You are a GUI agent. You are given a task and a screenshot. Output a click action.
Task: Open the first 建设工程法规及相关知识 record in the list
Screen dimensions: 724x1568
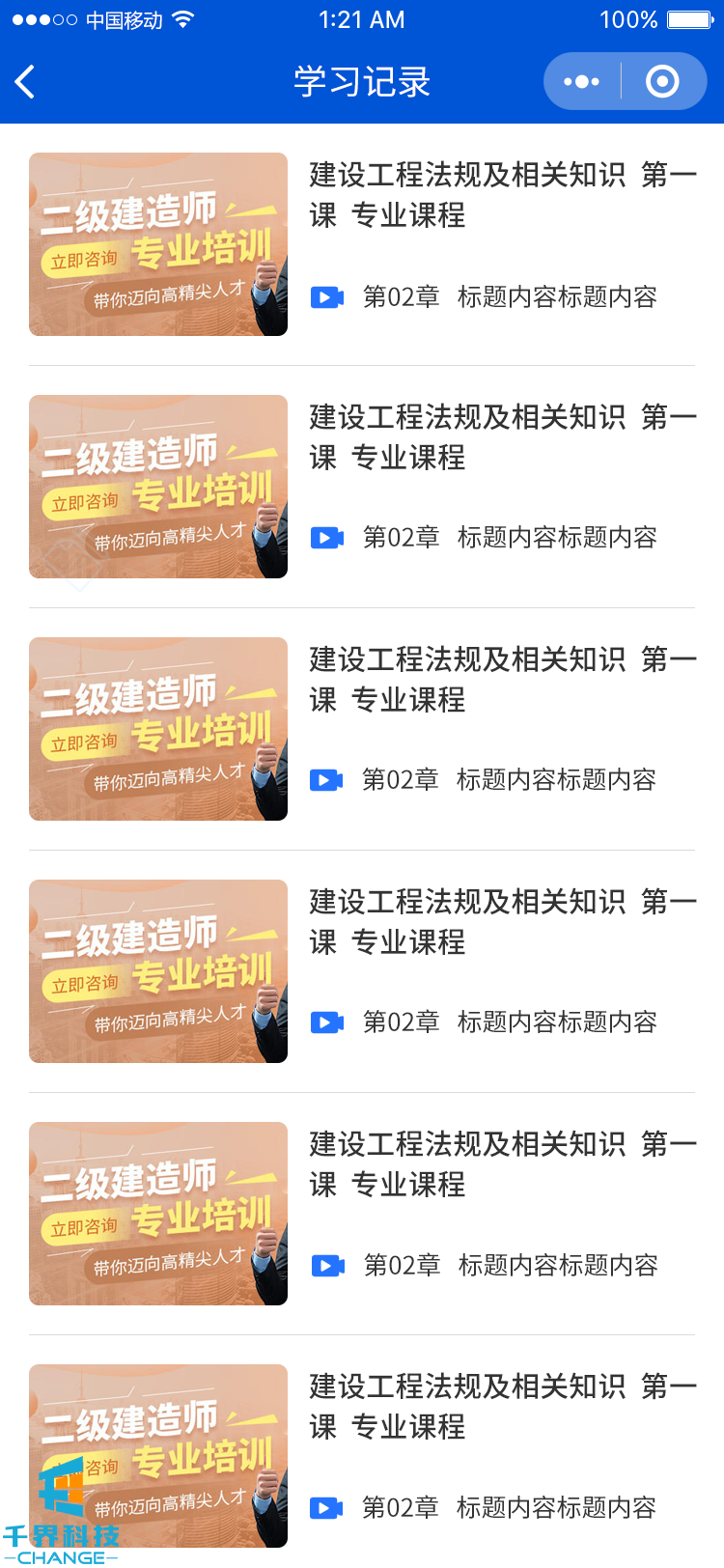pos(500,194)
